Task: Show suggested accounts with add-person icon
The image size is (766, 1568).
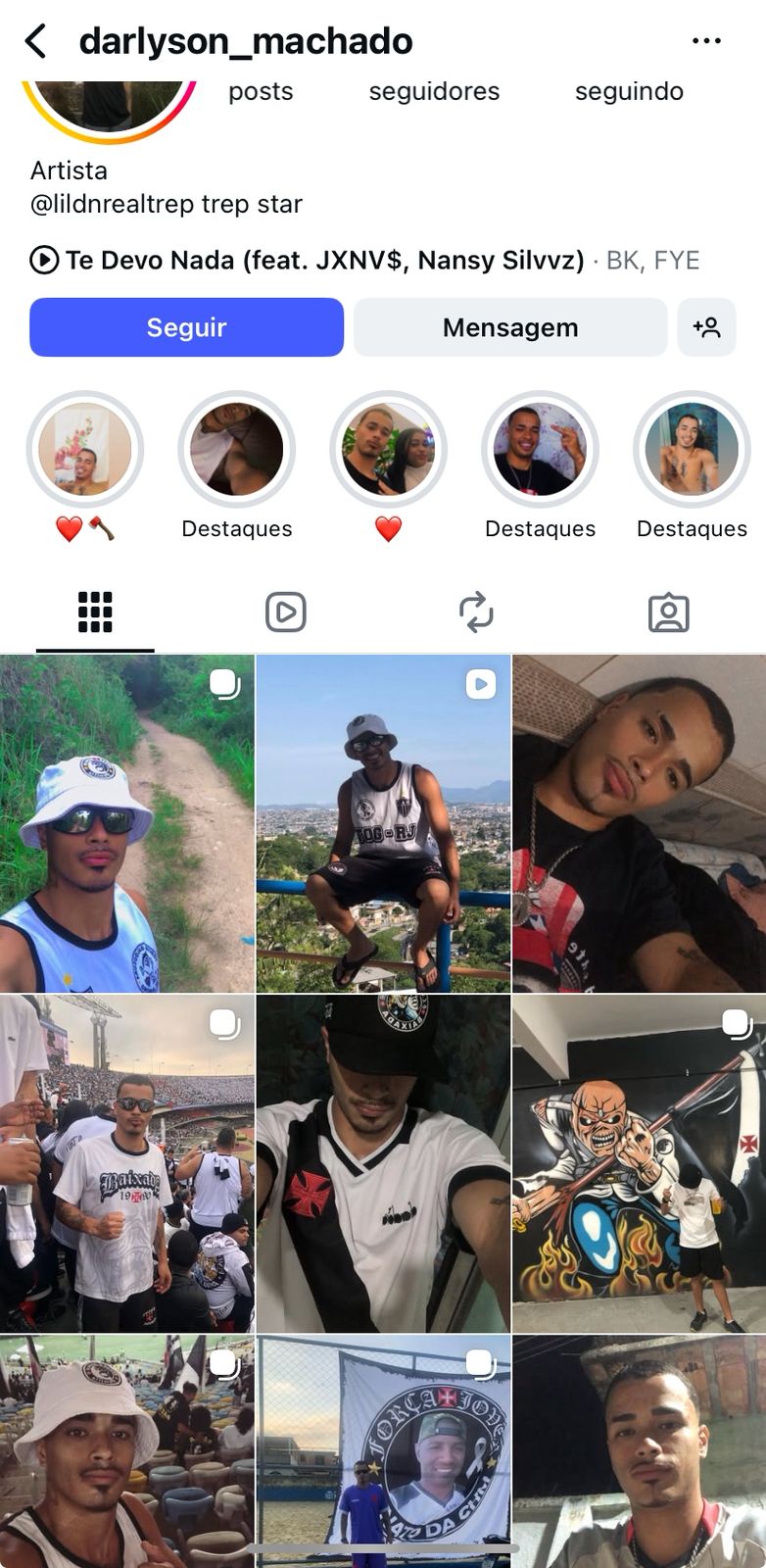Action: coord(706,327)
